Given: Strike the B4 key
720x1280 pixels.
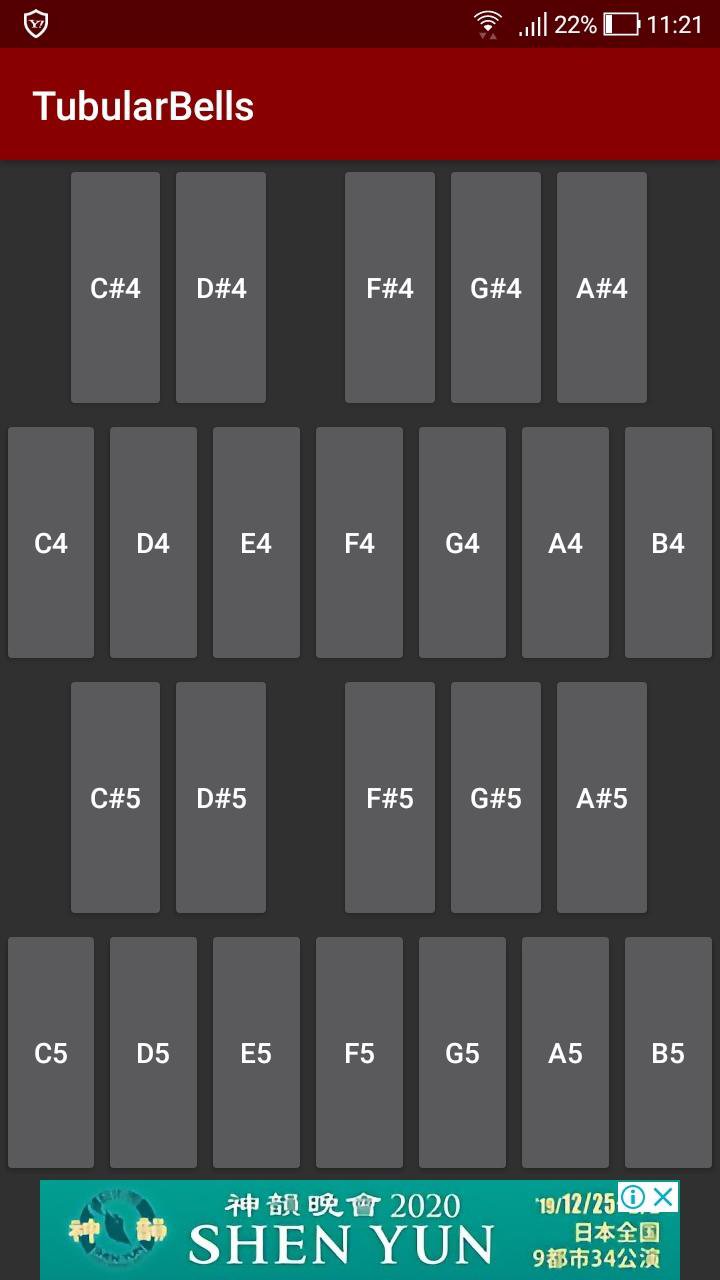Looking at the screenshot, I should 668,543.
